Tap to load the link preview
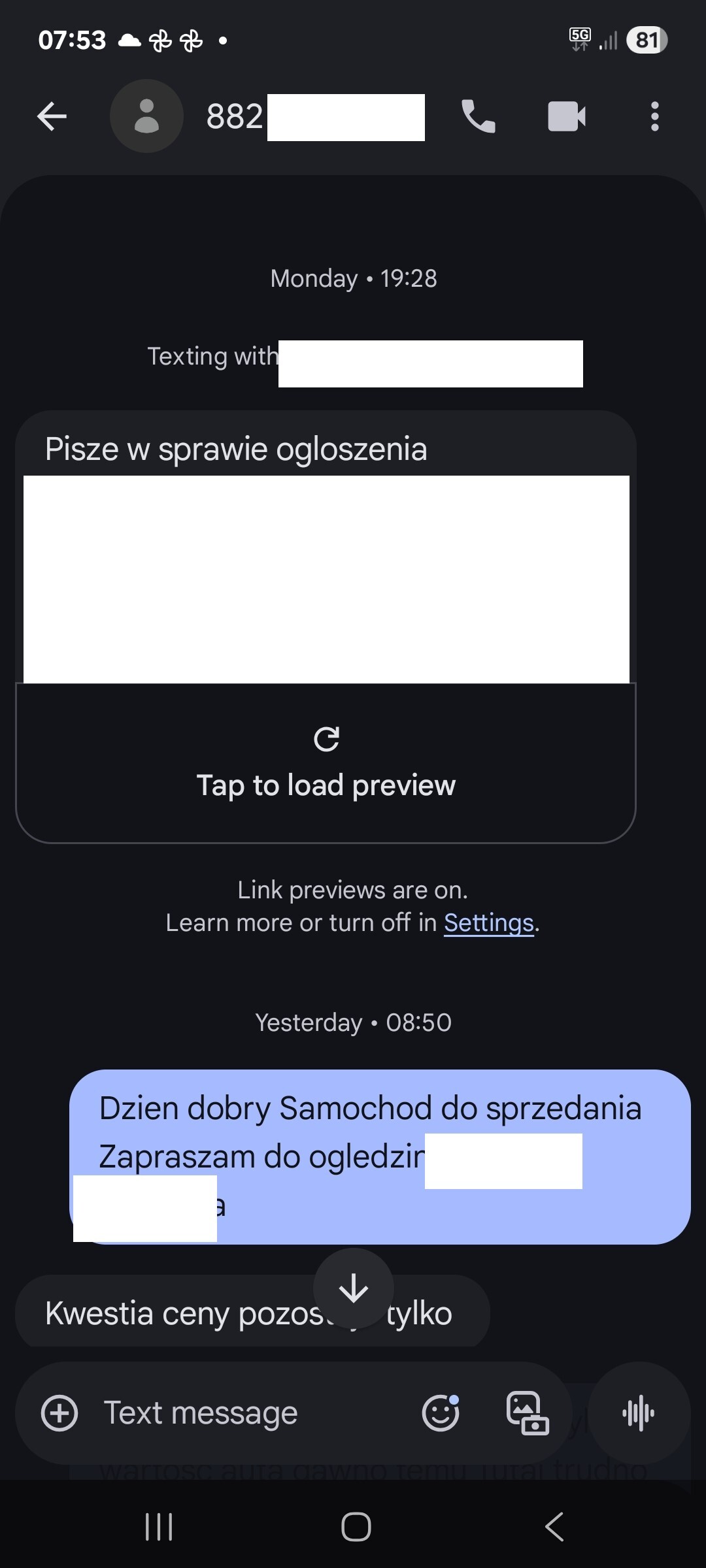The width and height of the screenshot is (706, 1568). (x=326, y=763)
